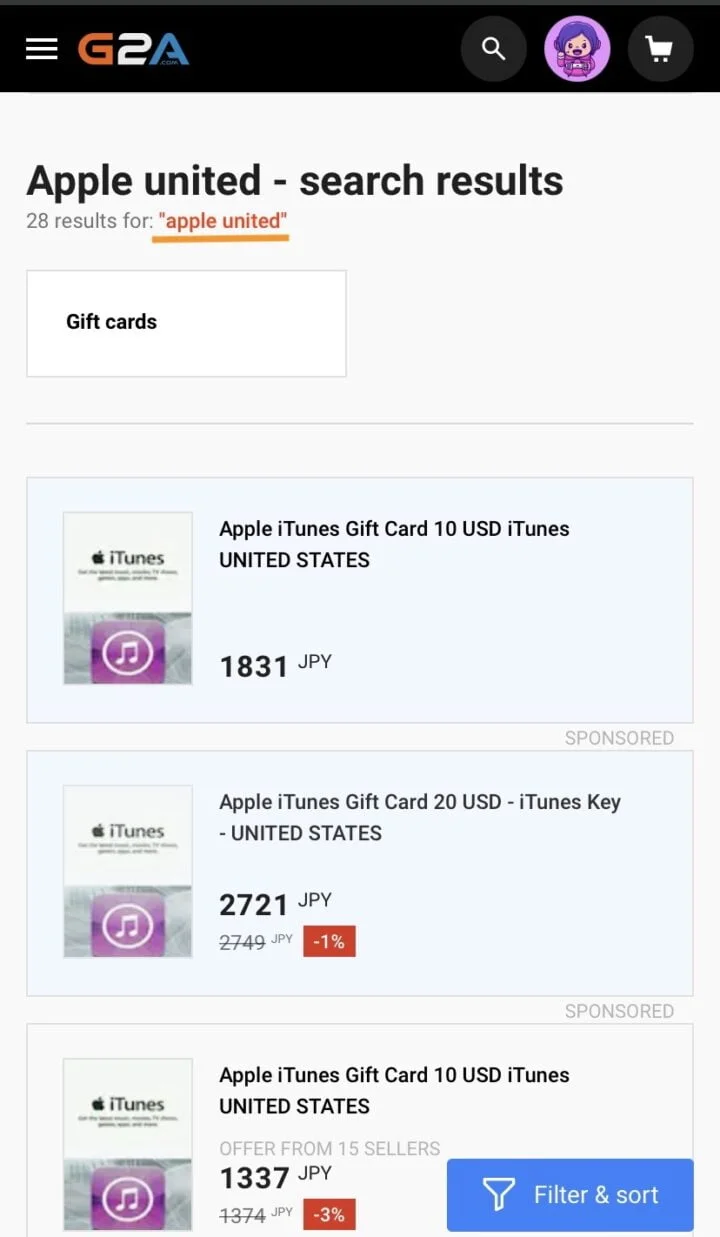Open the search icon
This screenshot has height=1237, width=720.
click(x=493, y=49)
